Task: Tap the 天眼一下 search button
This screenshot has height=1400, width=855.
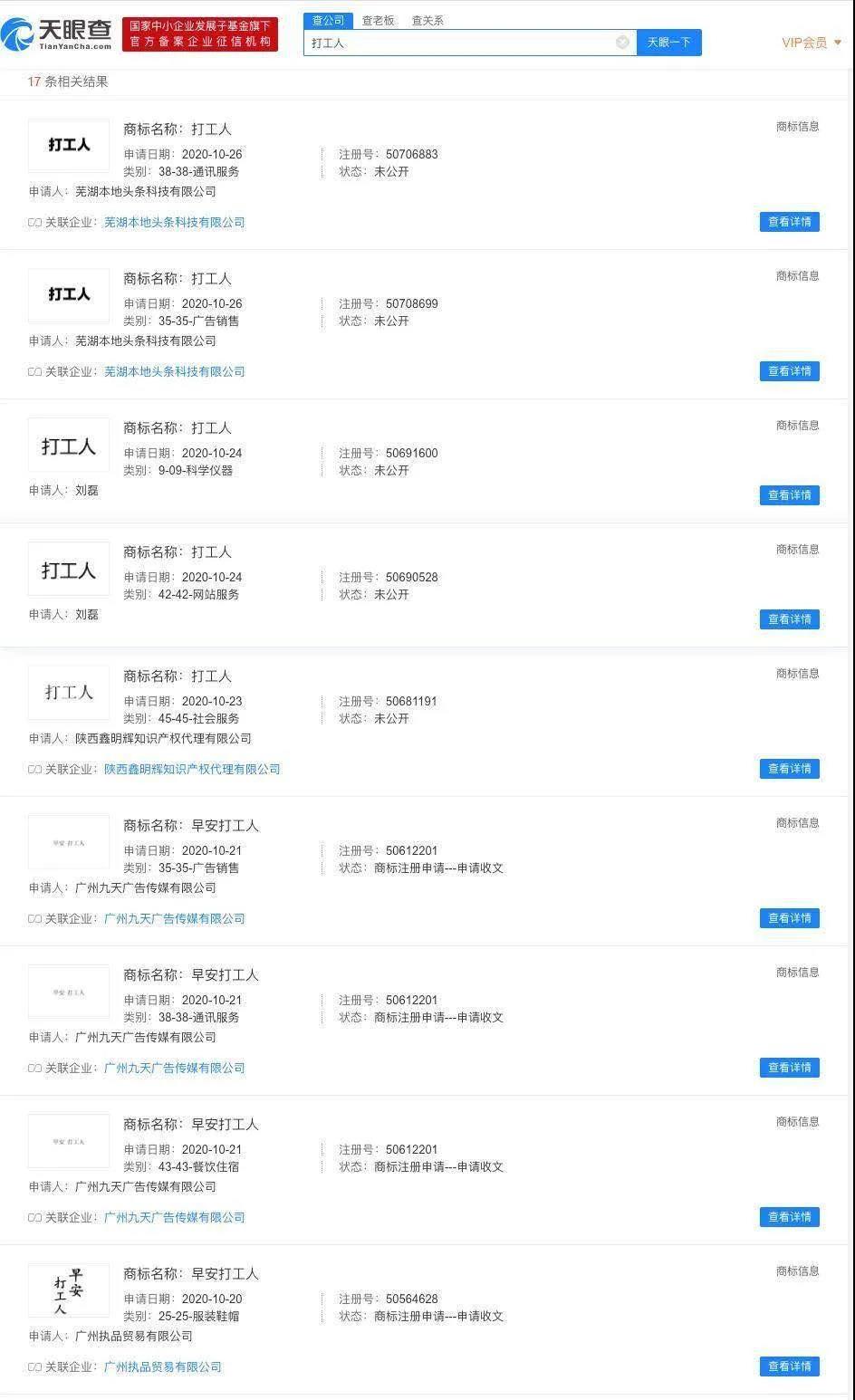Action: click(x=668, y=43)
